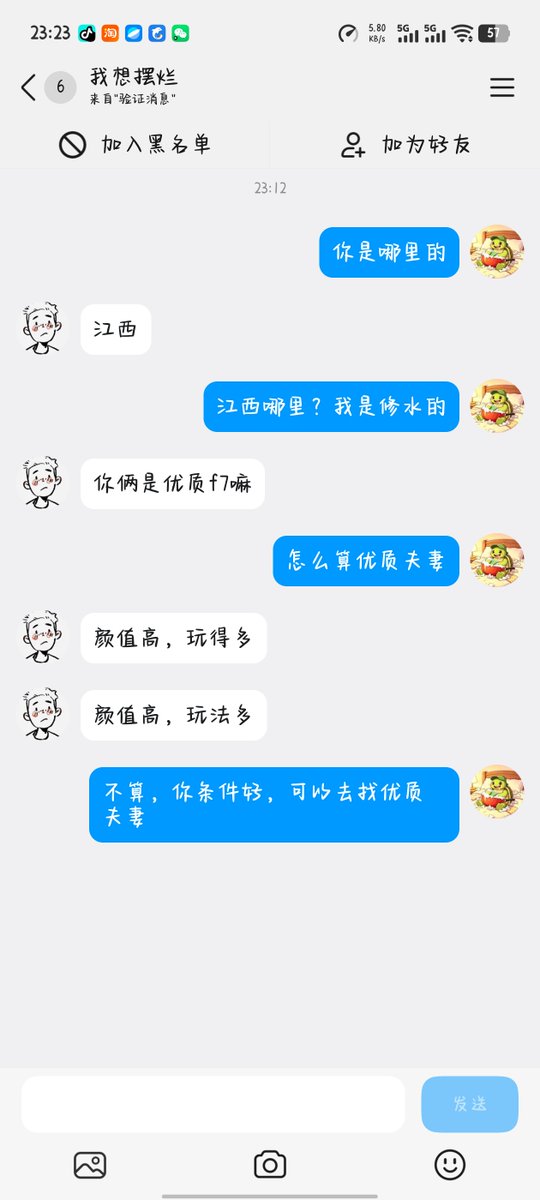
Task: Open the emoji smiley picker
Action: point(450,1164)
